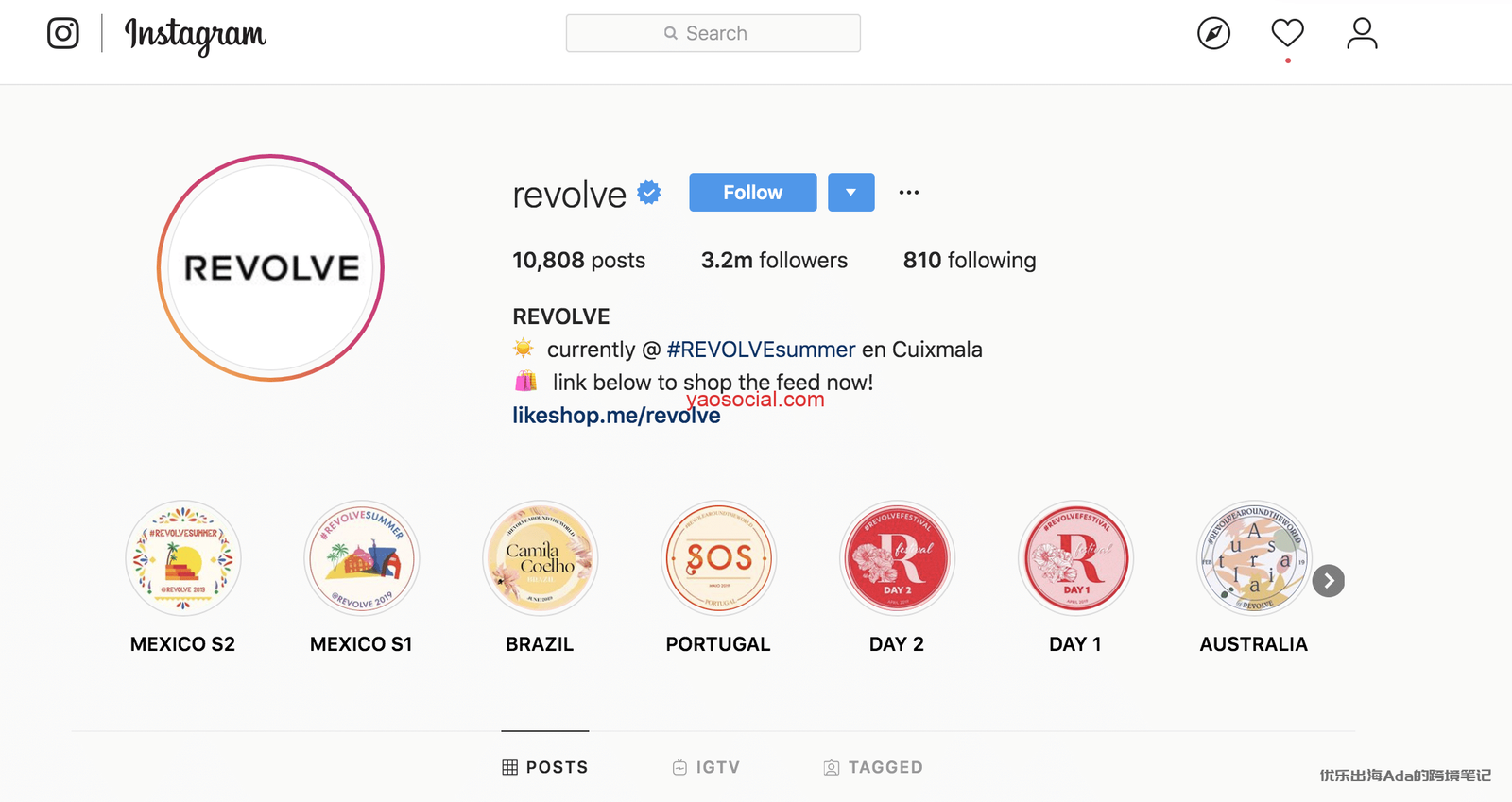Go to your profile icon
This screenshot has height=802, width=1512.
(1362, 34)
